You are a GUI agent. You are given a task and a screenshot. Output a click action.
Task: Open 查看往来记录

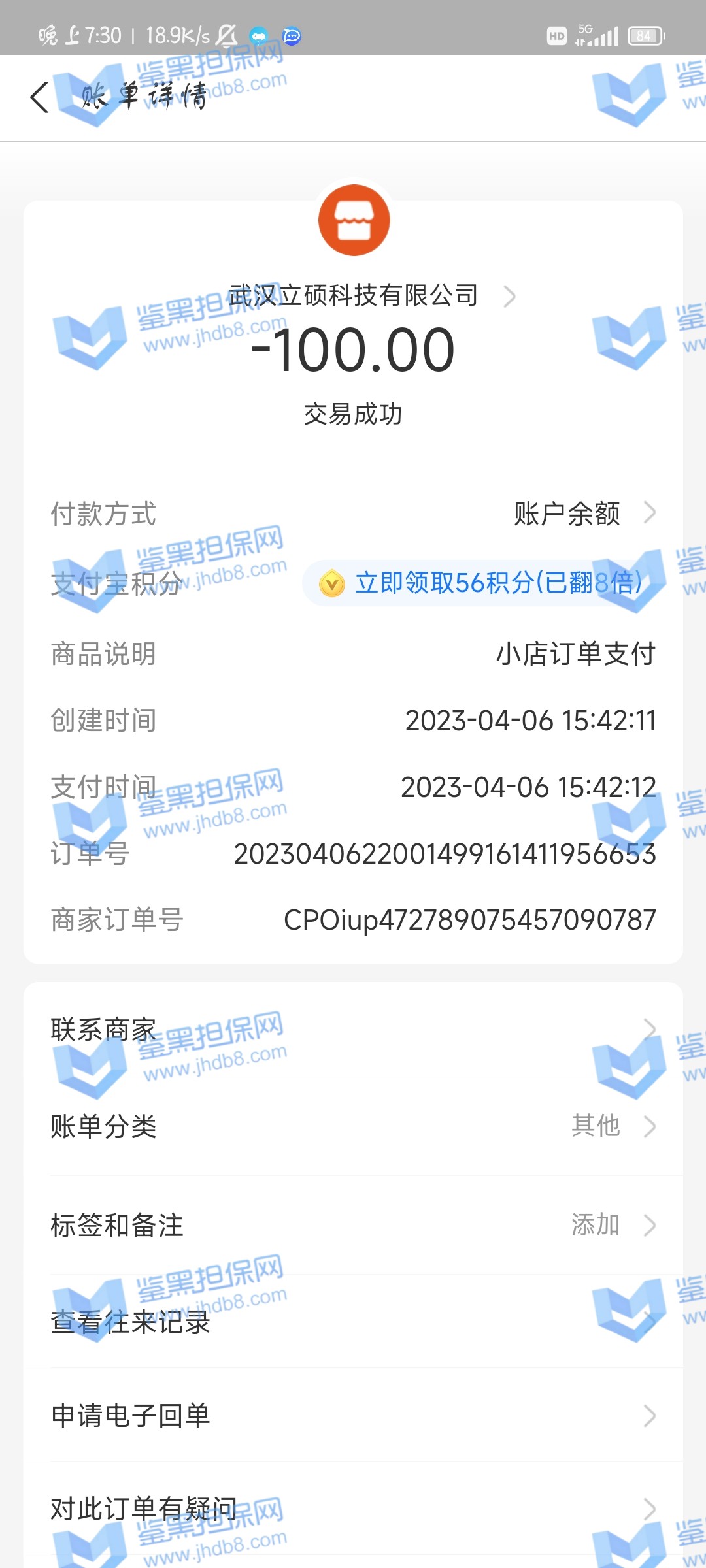[x=353, y=1322]
